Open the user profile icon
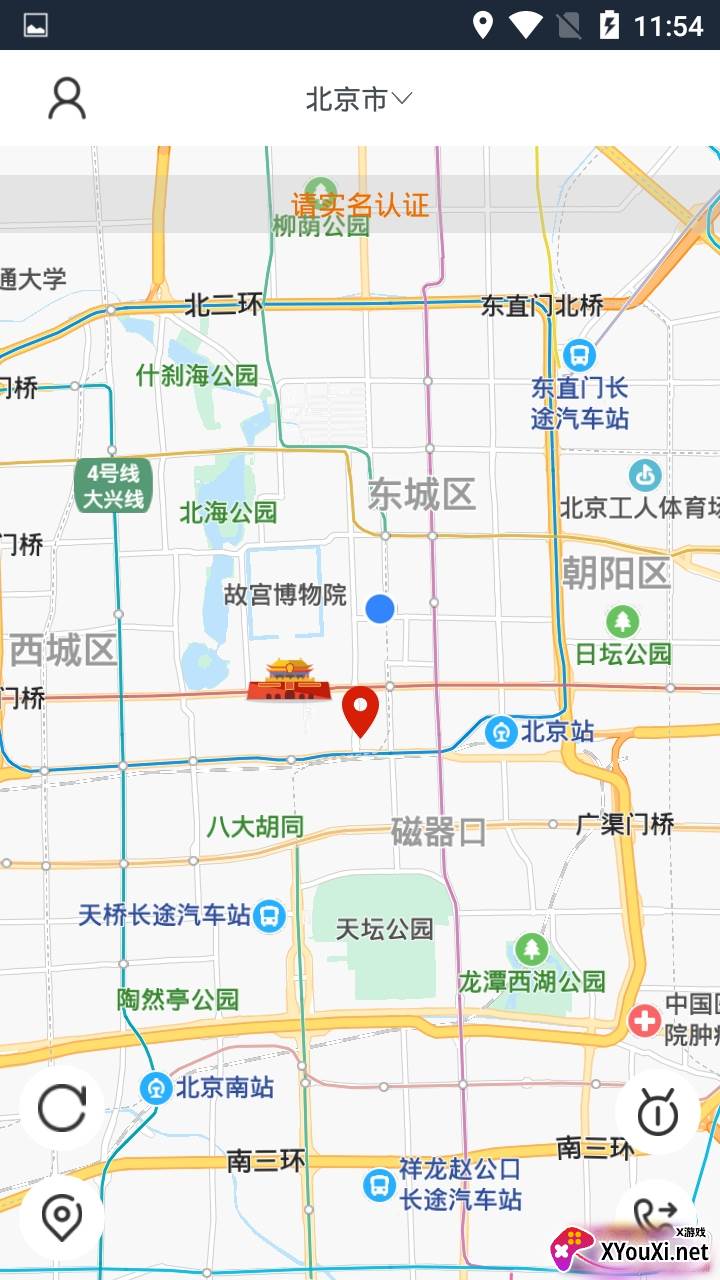Screen dimensions: 720x1280 click(67, 99)
